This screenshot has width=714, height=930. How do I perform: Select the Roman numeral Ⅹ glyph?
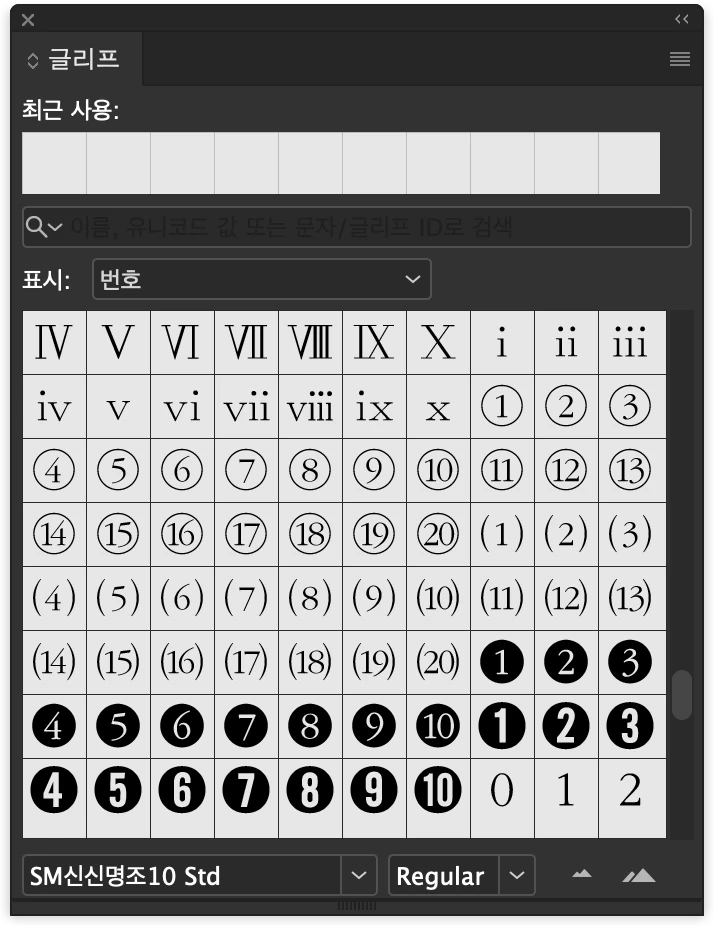click(438, 343)
